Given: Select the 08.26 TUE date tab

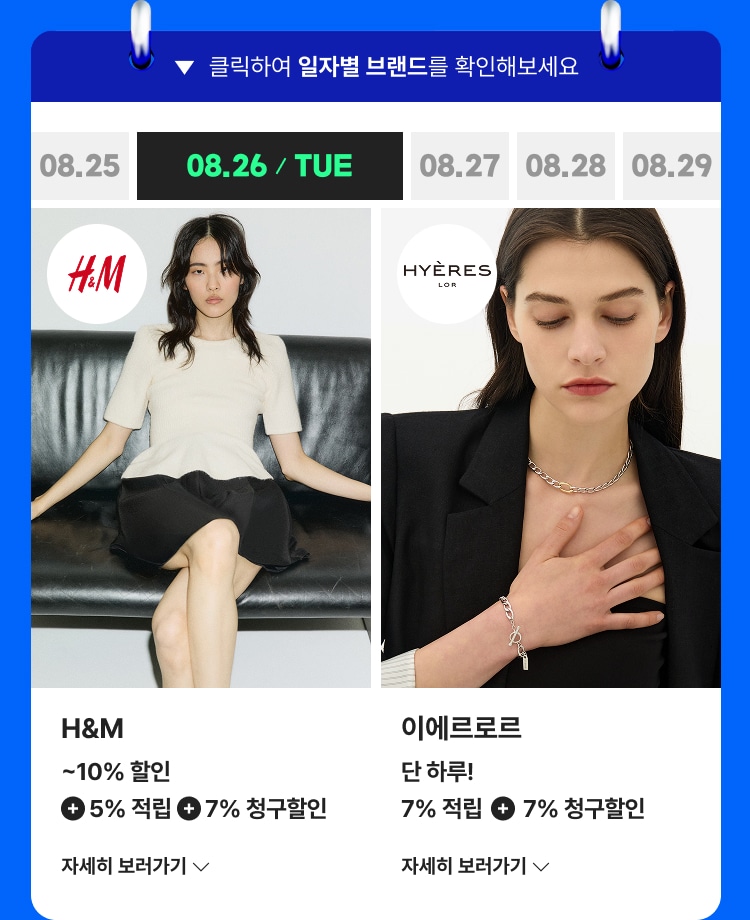Looking at the screenshot, I should (x=270, y=166).
